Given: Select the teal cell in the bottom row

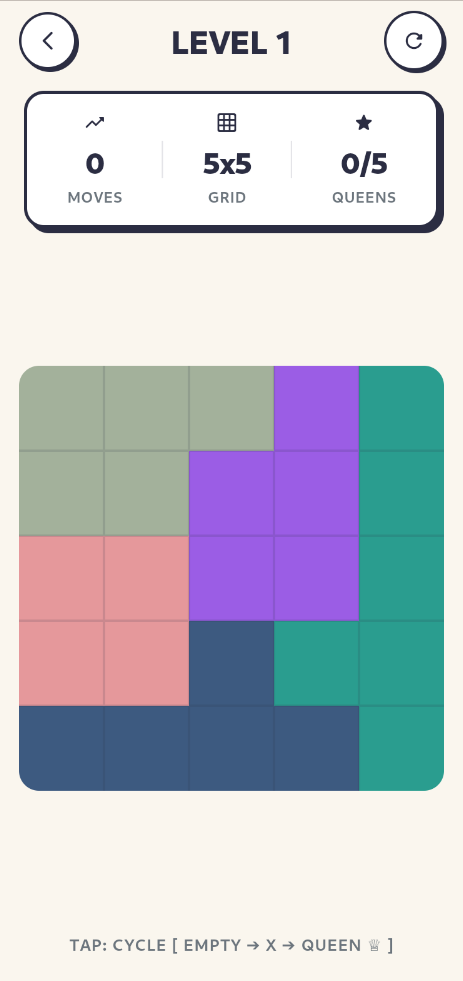Looking at the screenshot, I should point(402,748).
